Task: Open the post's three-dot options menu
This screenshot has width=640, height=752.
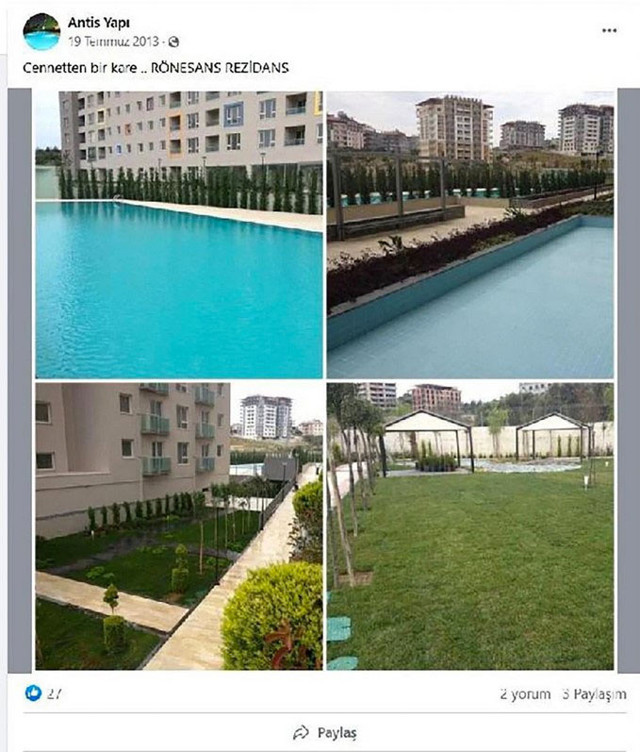Action: 609,31
